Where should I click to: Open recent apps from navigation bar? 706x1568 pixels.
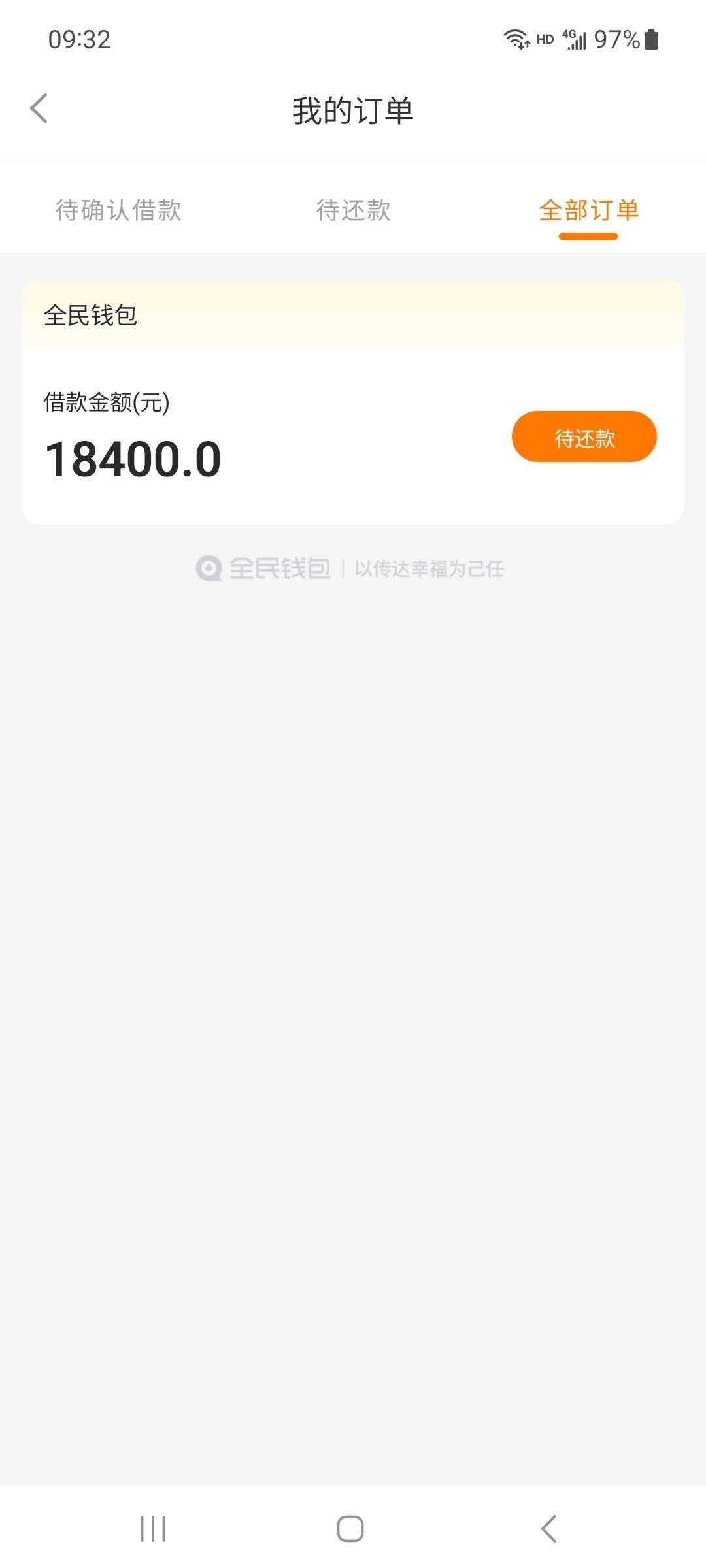(x=153, y=1529)
